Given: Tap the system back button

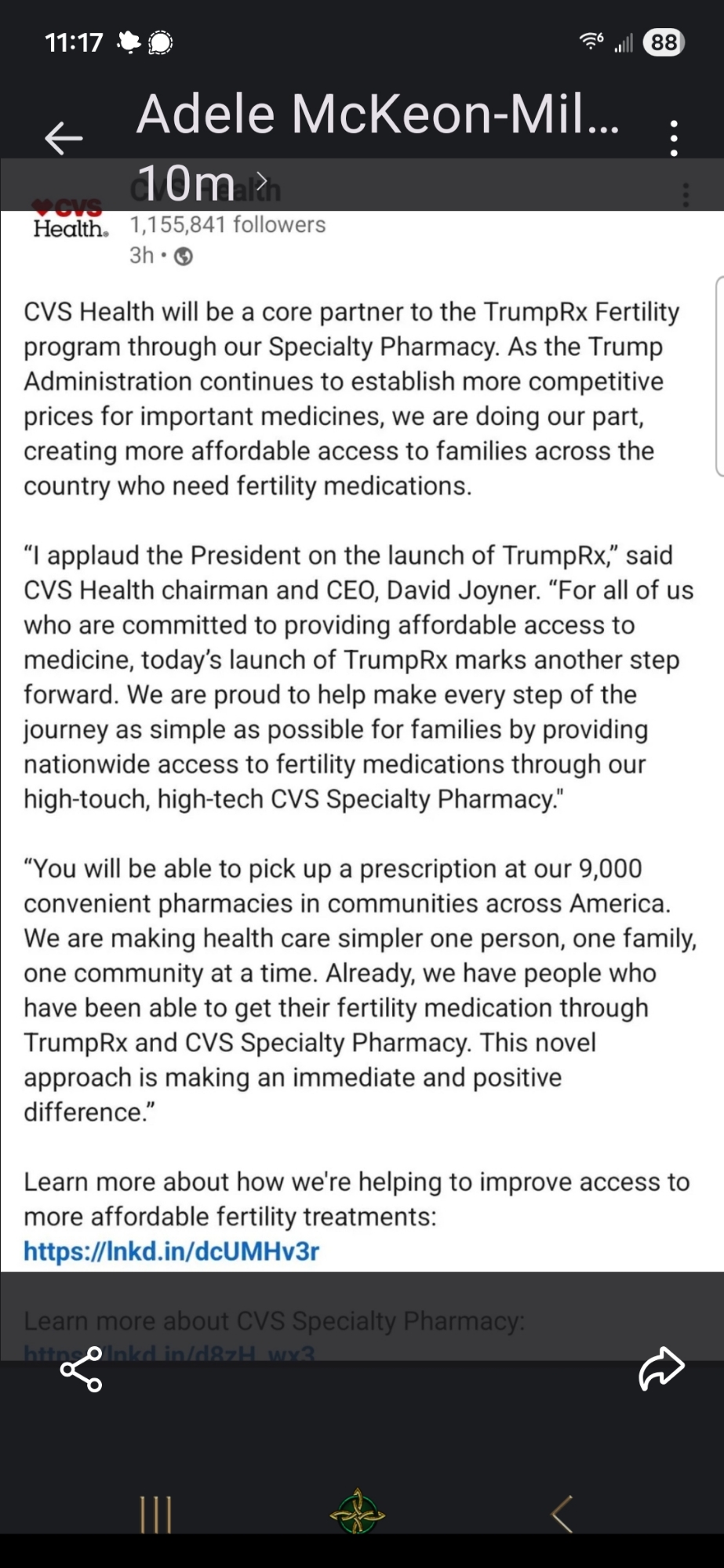Looking at the screenshot, I should pyautogui.click(x=562, y=1513).
